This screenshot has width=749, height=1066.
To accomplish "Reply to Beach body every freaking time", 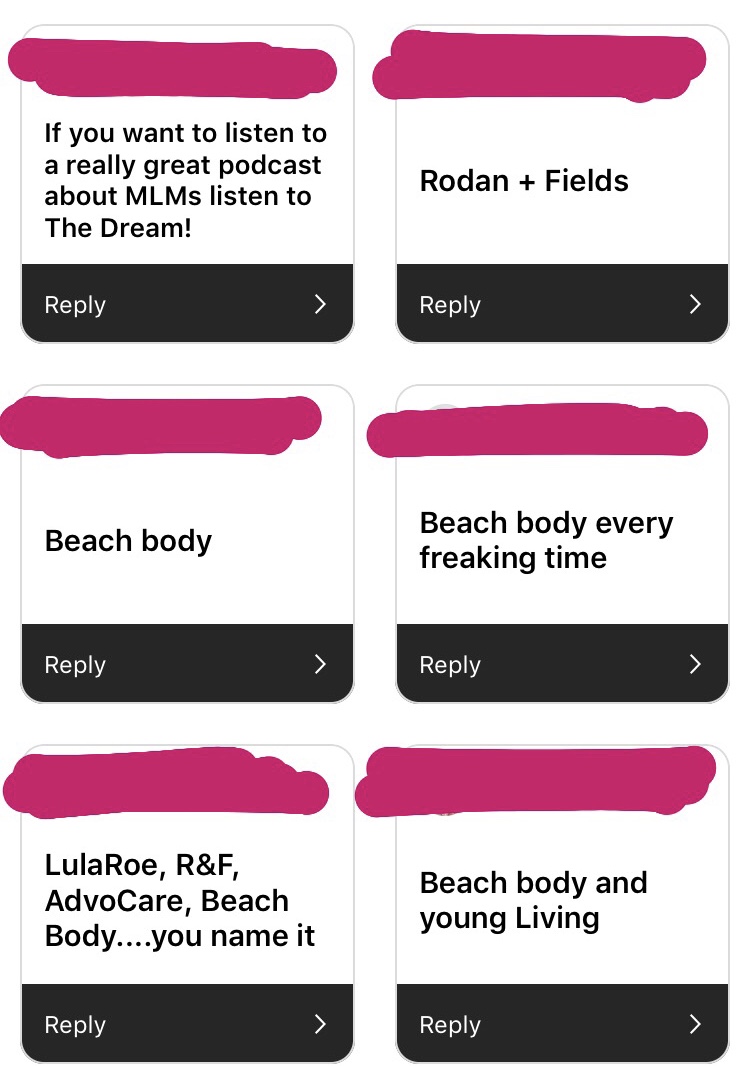I will pos(562,664).
